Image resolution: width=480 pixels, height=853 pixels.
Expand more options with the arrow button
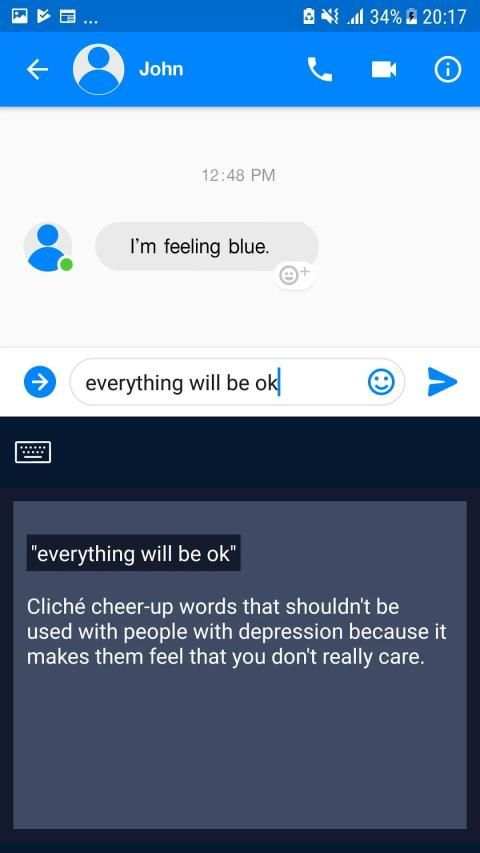pos(40,382)
